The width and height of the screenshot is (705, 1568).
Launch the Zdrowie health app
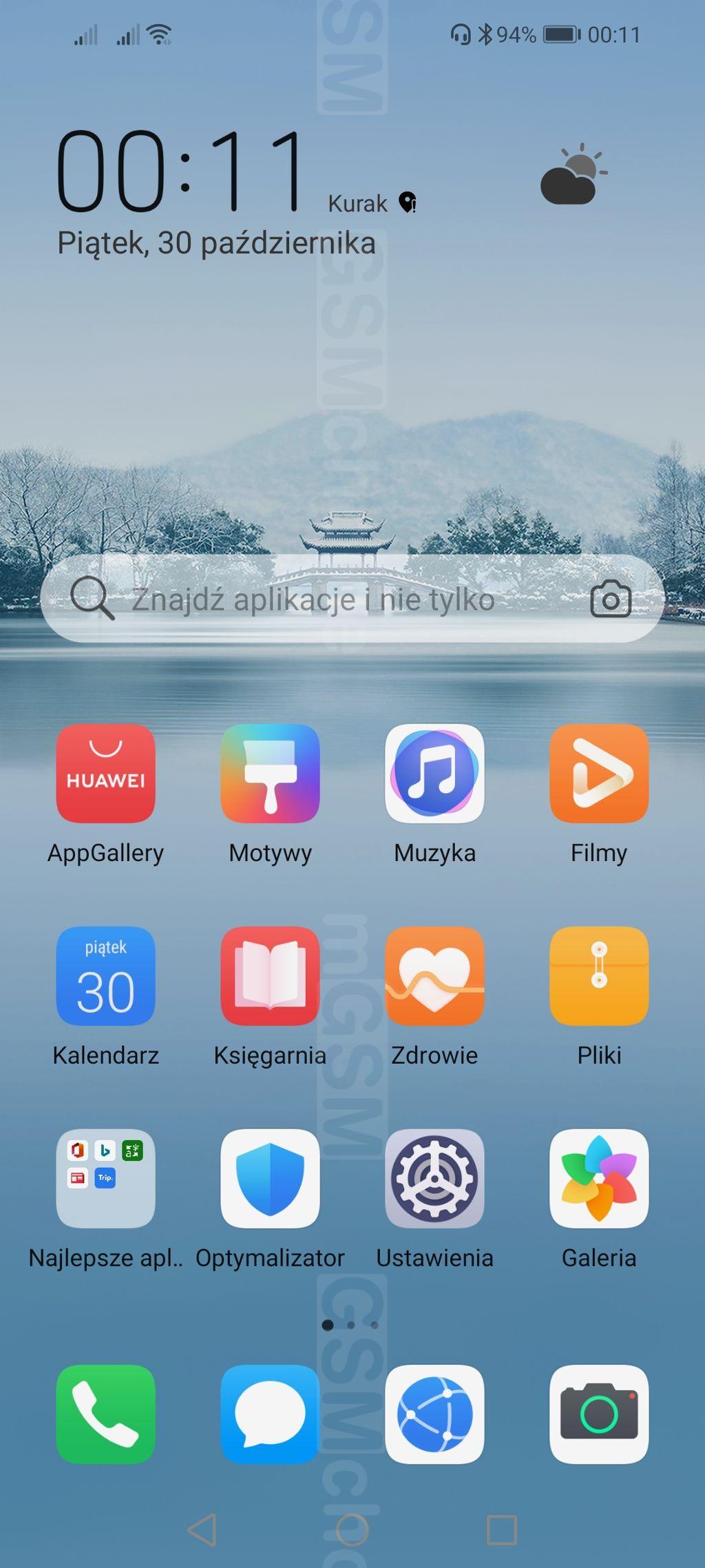[434, 976]
